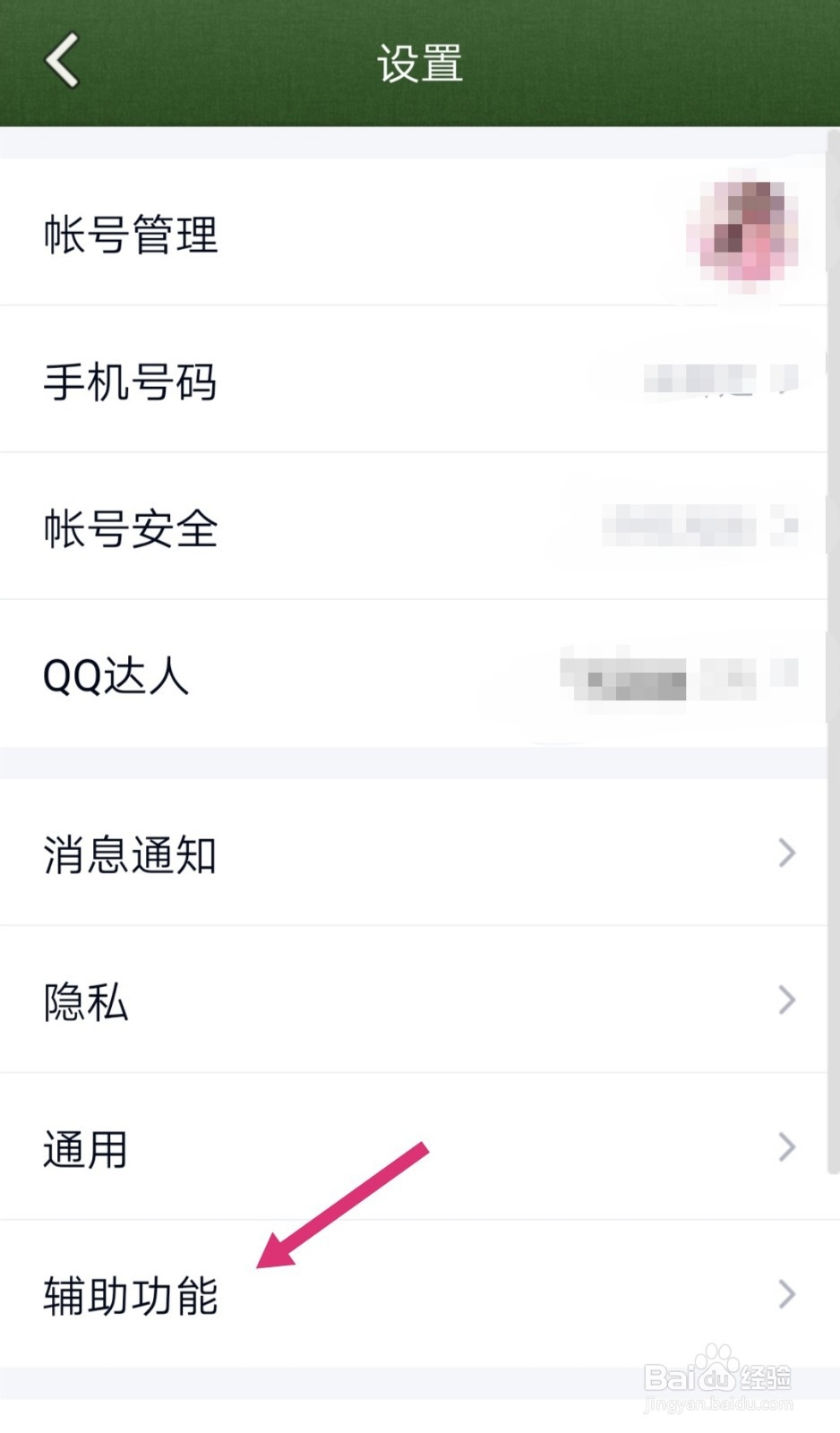840x1433 pixels.
Task: Expand the chevron beside 隐私
Action: (785, 1000)
